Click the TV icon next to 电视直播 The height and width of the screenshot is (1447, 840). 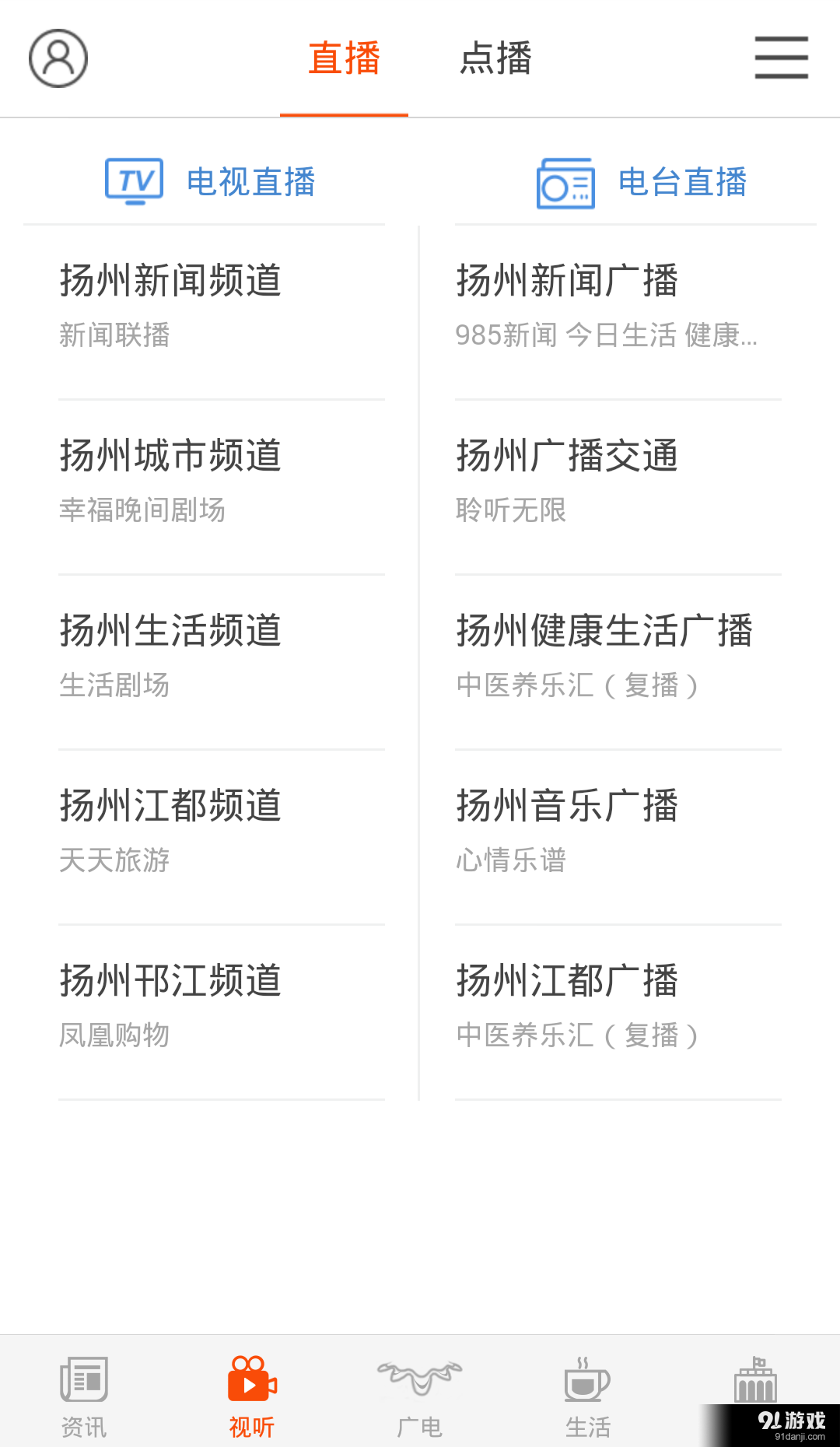coord(134,180)
